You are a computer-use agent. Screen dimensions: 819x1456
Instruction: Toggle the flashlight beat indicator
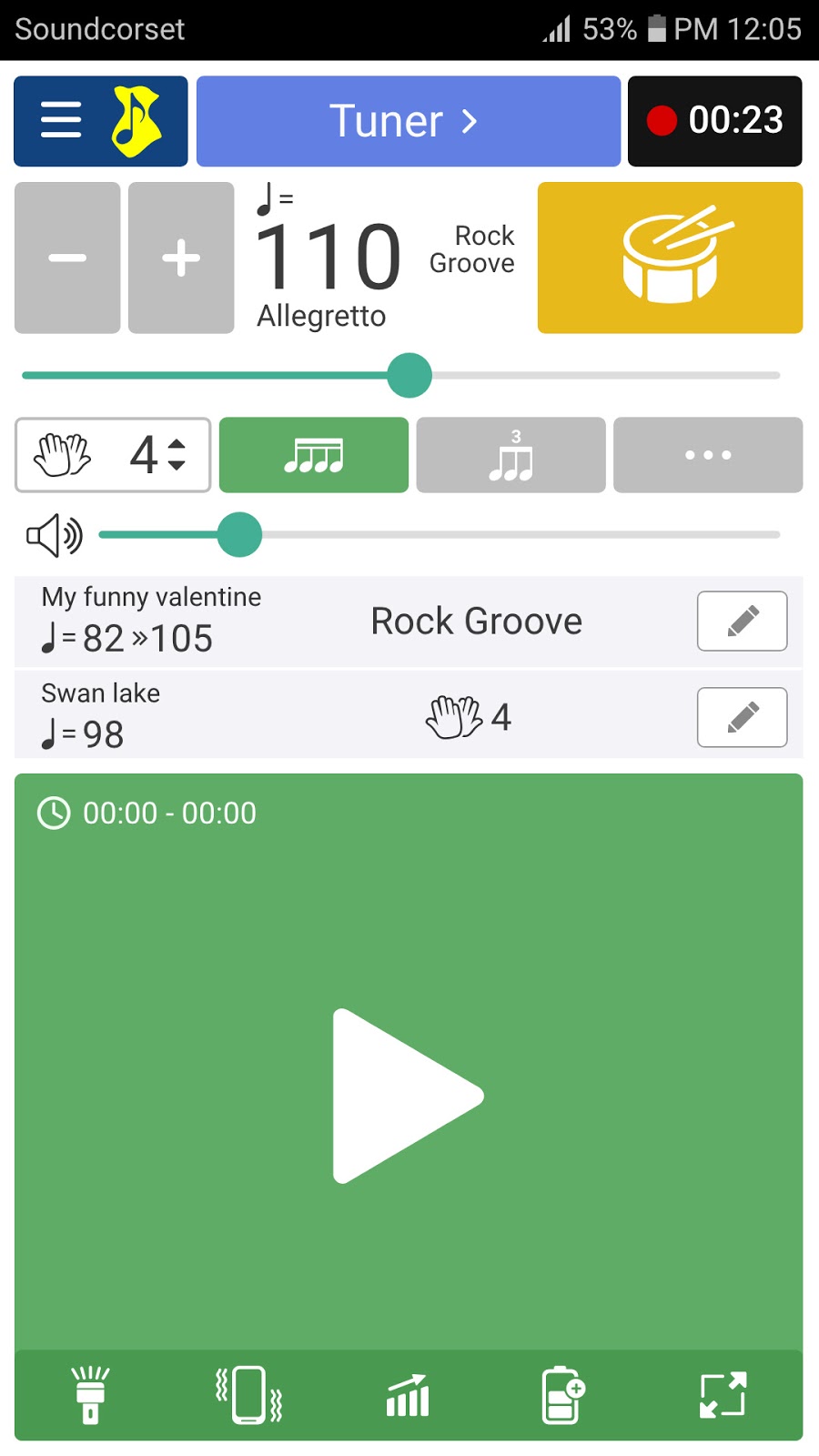(x=90, y=1395)
